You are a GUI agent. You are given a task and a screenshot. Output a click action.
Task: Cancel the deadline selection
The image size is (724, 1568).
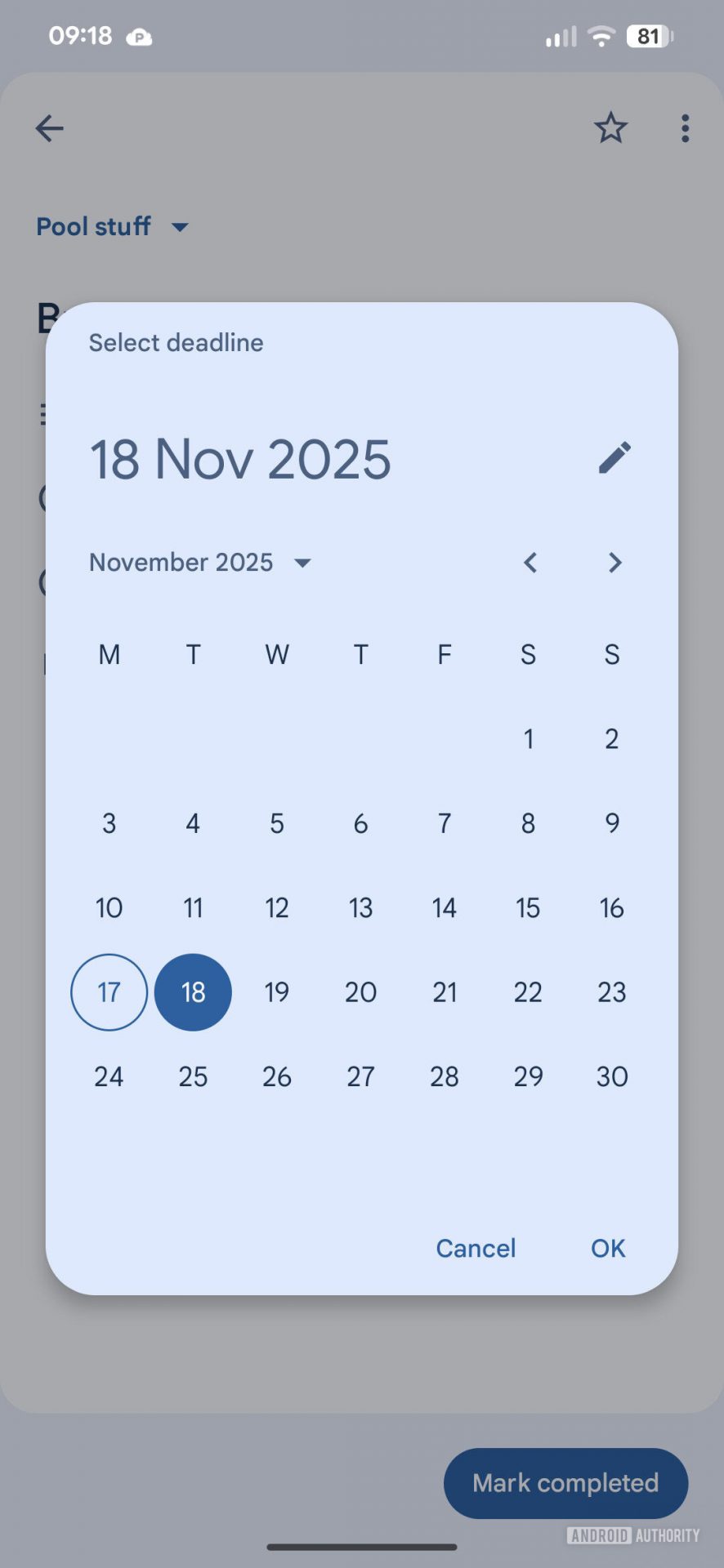(476, 1248)
